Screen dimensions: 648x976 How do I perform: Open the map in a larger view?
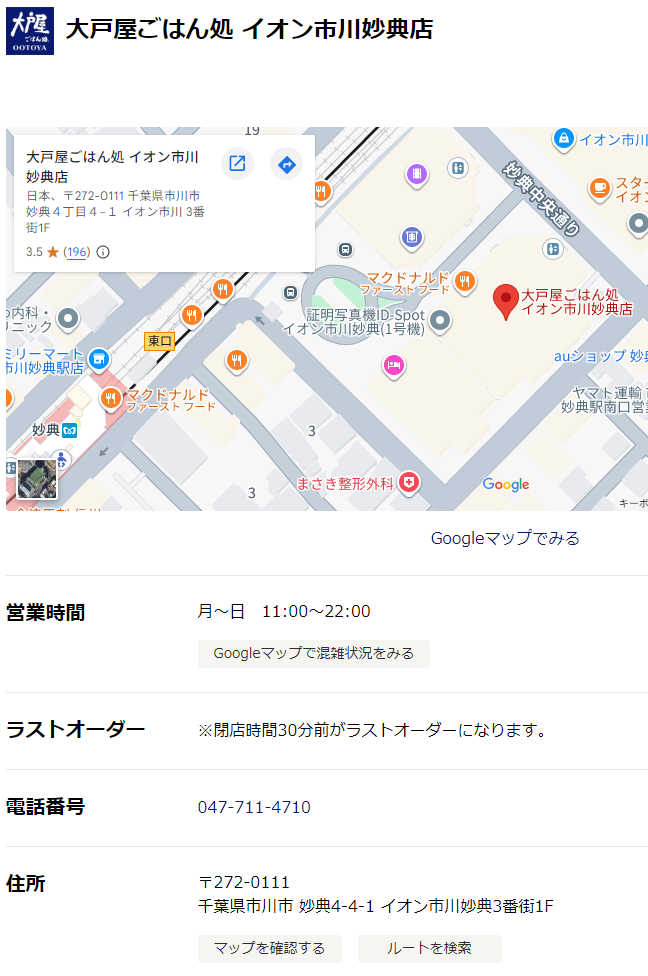[237, 164]
